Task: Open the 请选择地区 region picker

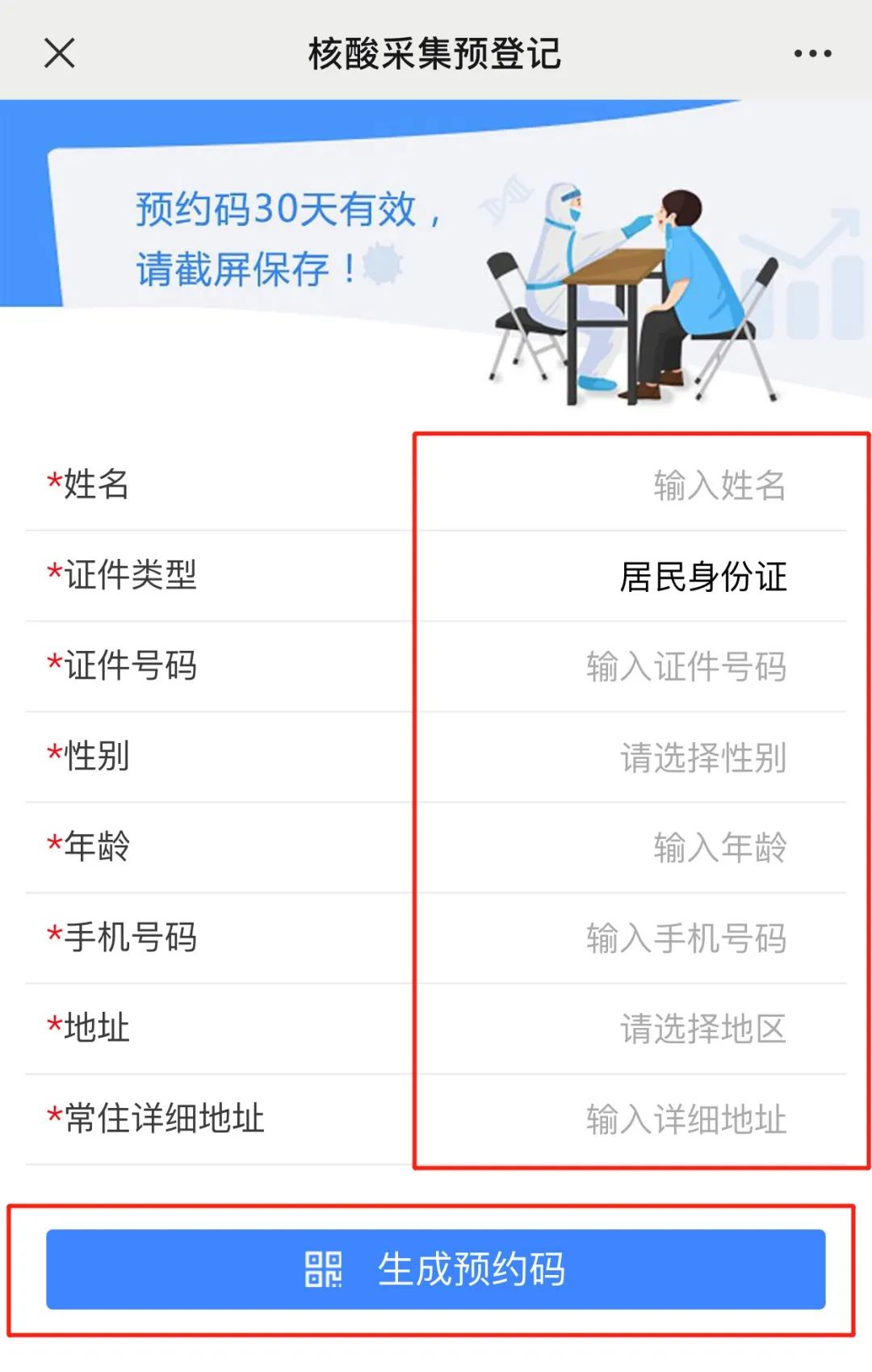Action: [x=702, y=1029]
